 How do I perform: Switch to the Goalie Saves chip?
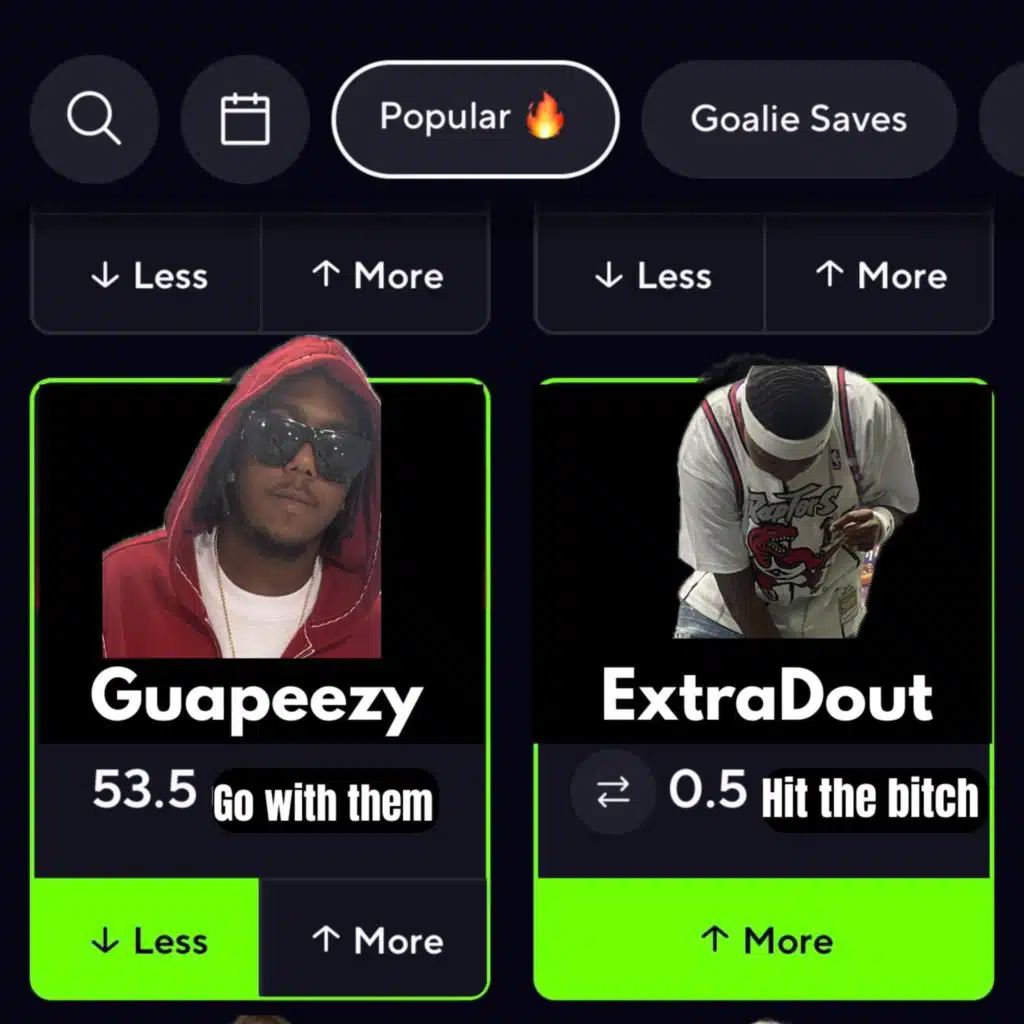coord(799,119)
